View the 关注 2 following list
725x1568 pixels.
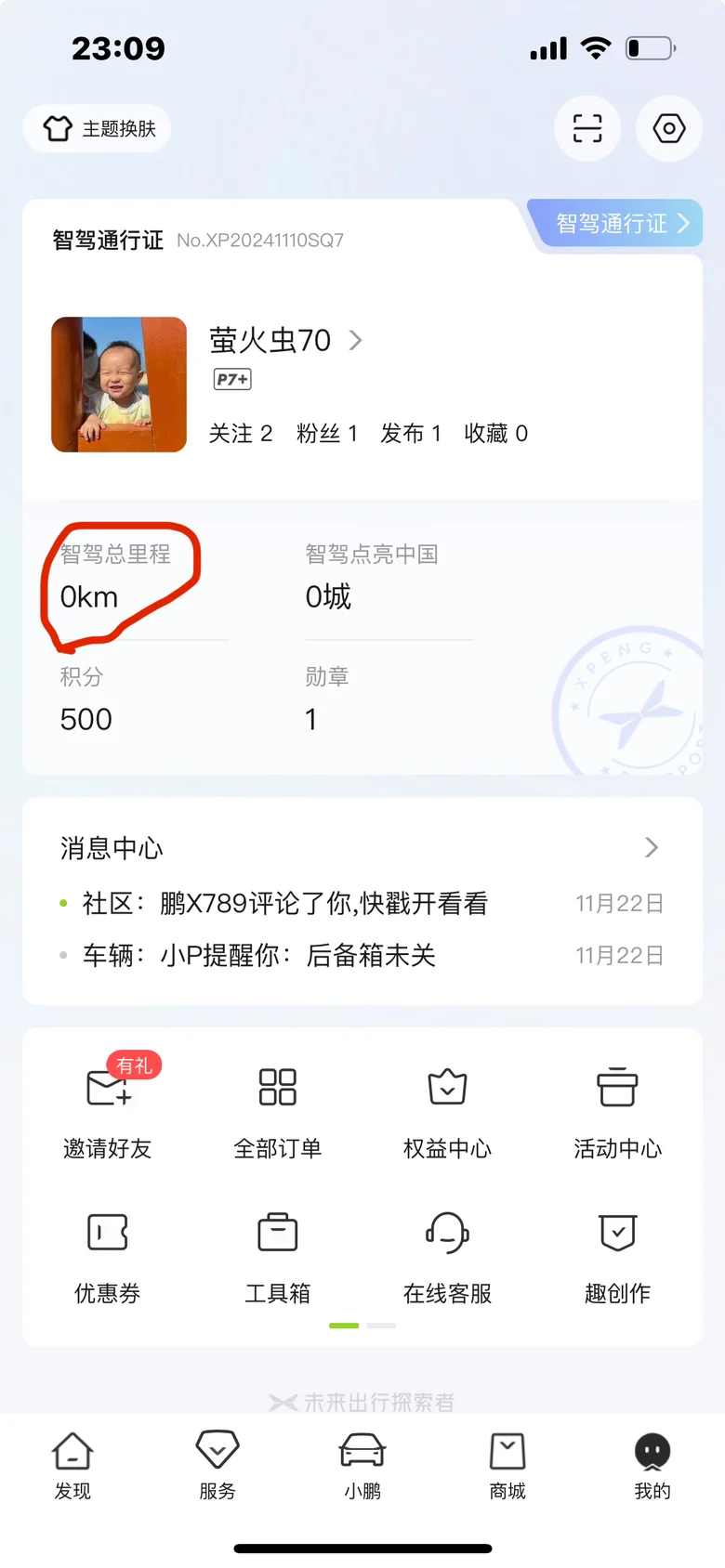(x=241, y=434)
